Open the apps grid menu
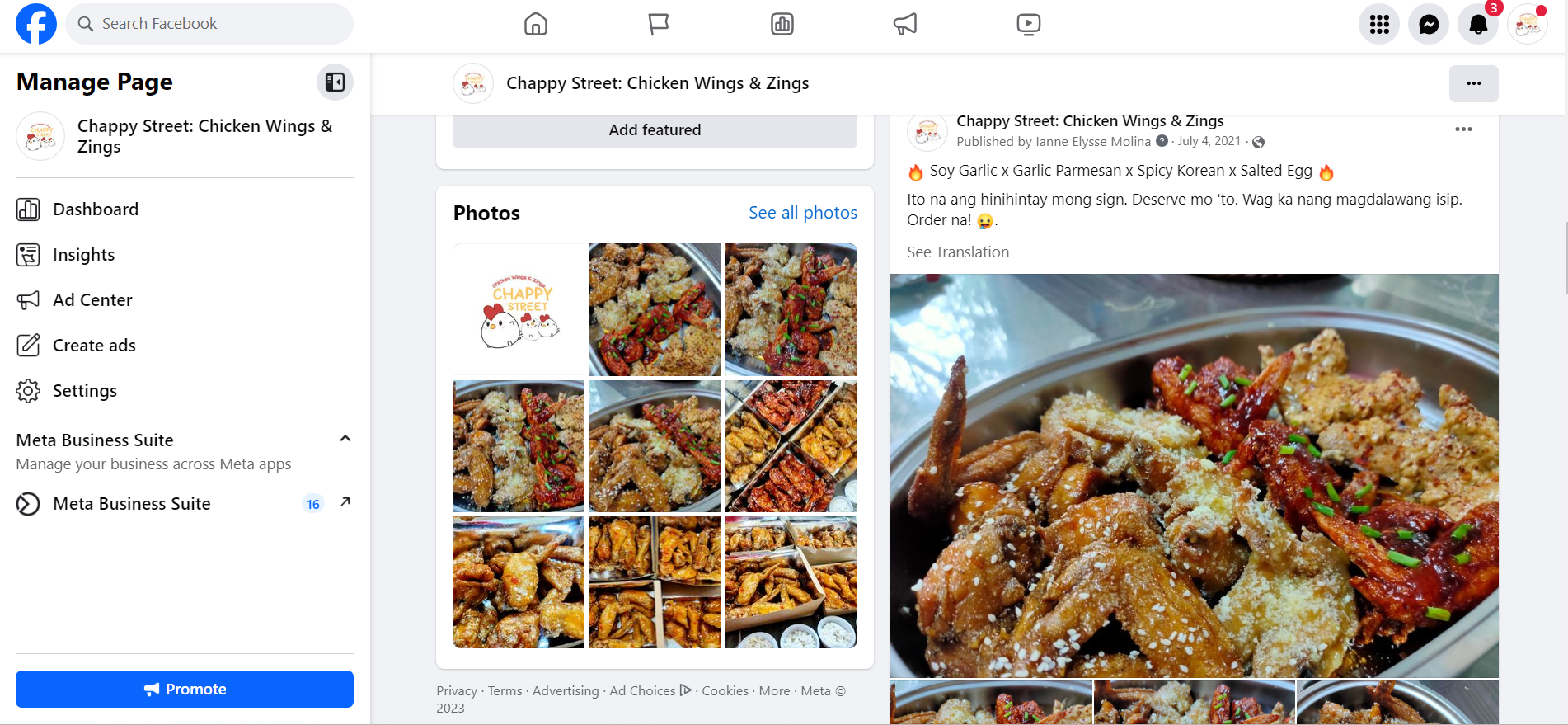Viewport: 1568px width, 725px height. [x=1379, y=24]
